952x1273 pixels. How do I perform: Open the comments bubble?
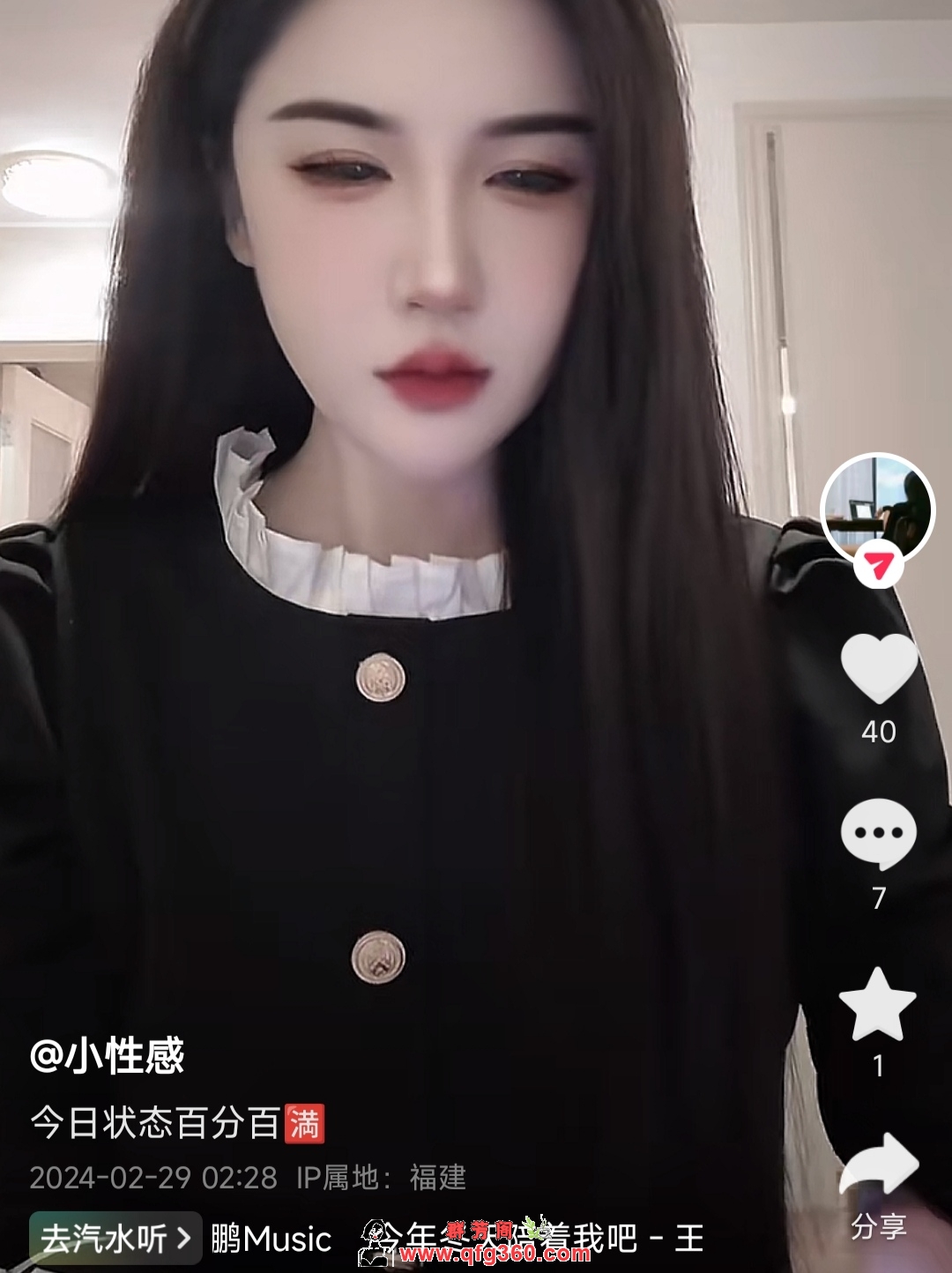click(878, 834)
